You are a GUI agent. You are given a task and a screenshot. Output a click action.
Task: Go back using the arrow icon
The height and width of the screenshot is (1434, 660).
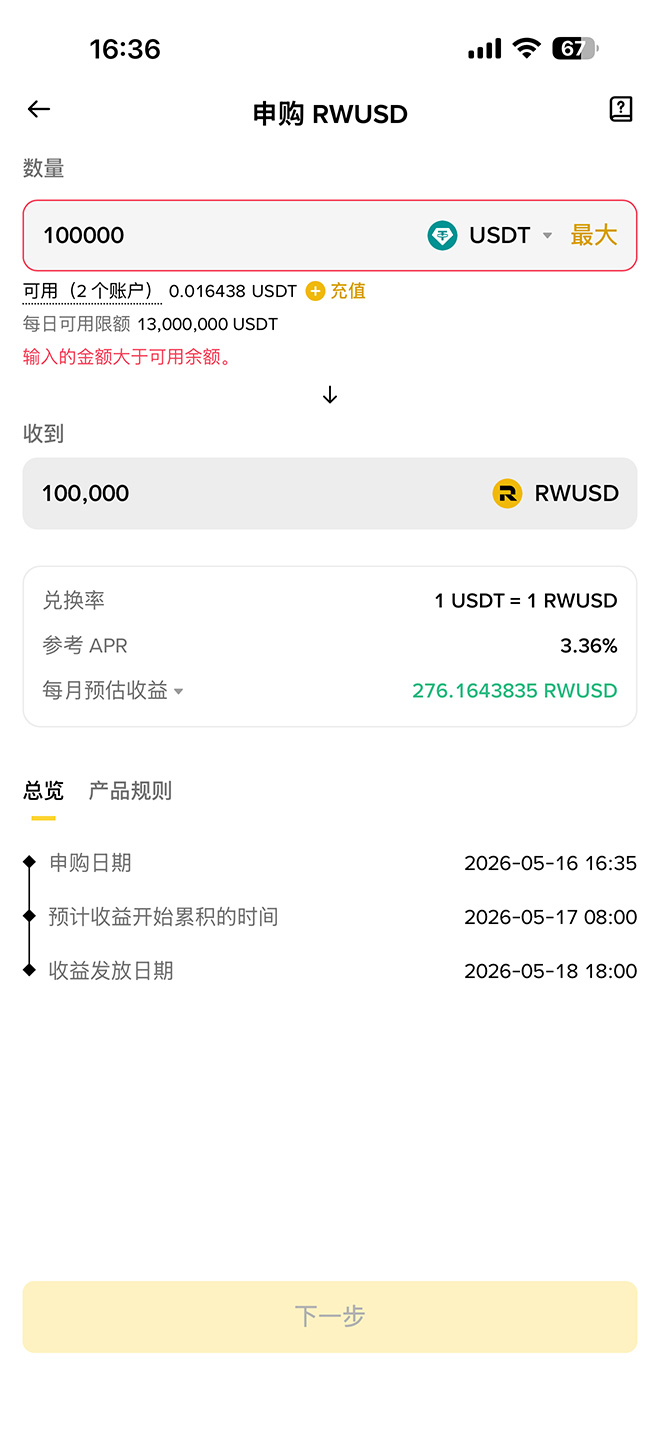[39, 110]
